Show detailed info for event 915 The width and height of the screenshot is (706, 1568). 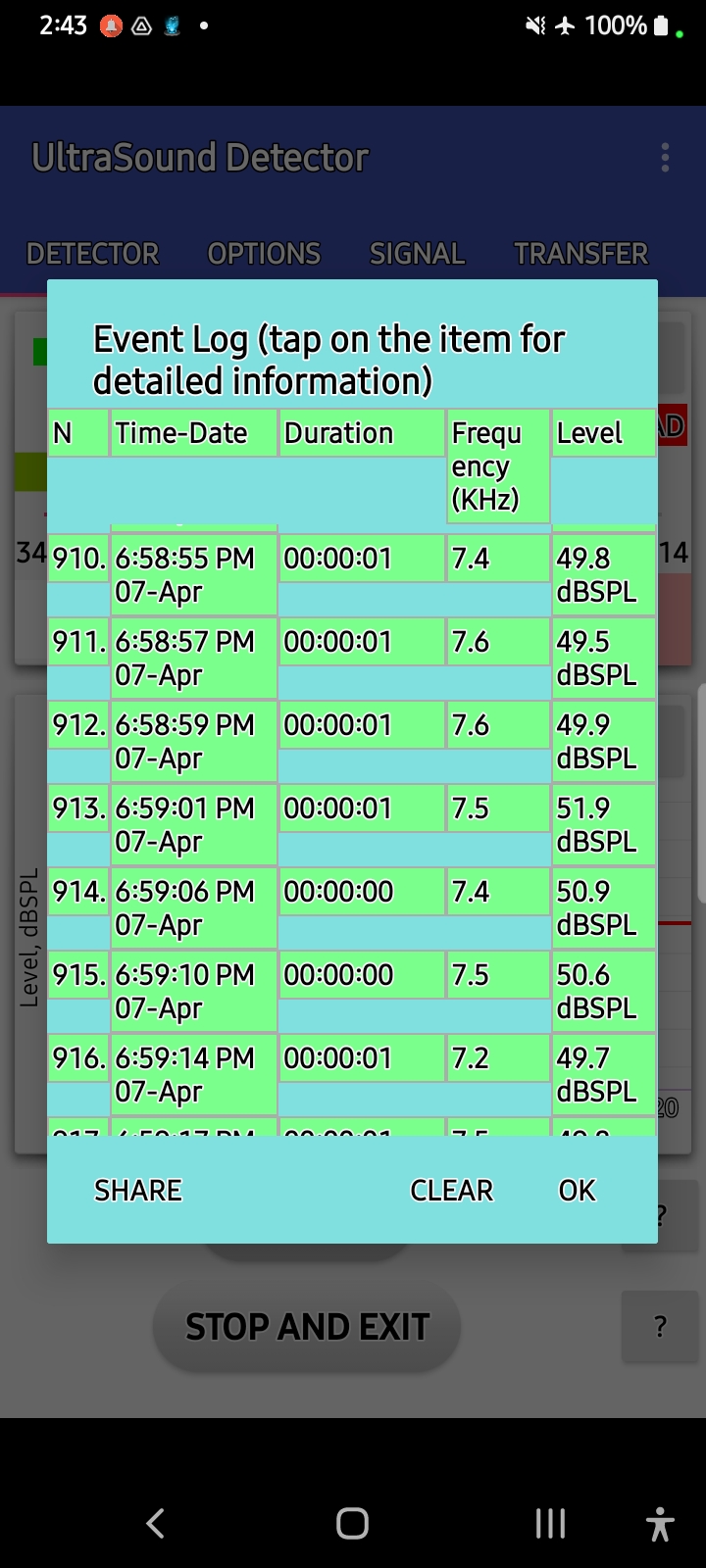(x=352, y=991)
